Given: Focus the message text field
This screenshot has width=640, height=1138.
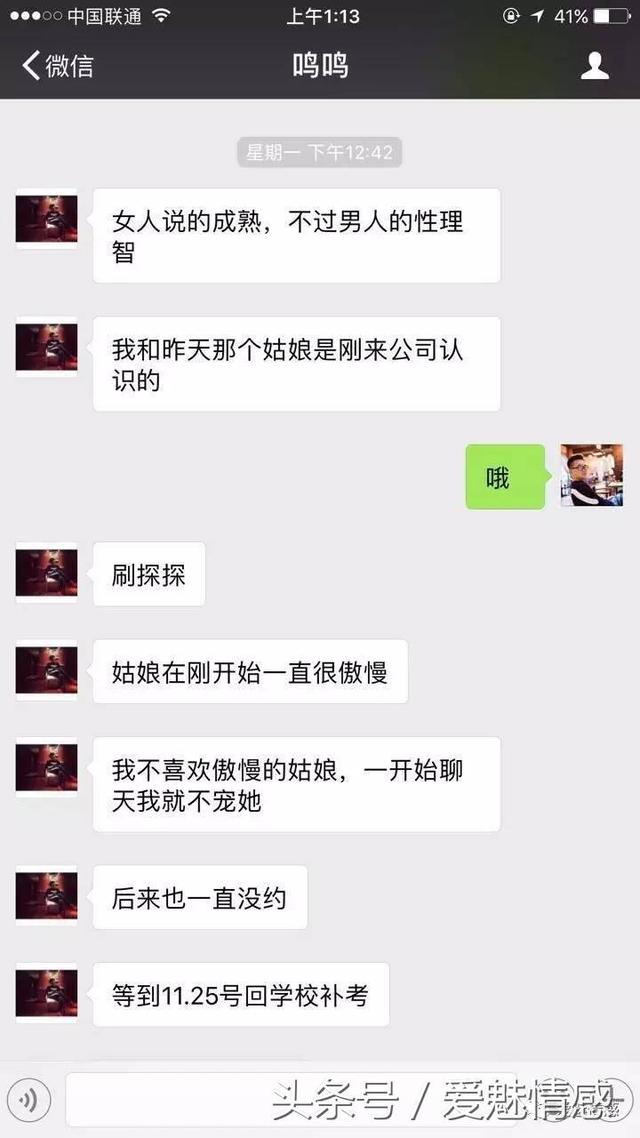Looking at the screenshot, I should point(300,1101).
